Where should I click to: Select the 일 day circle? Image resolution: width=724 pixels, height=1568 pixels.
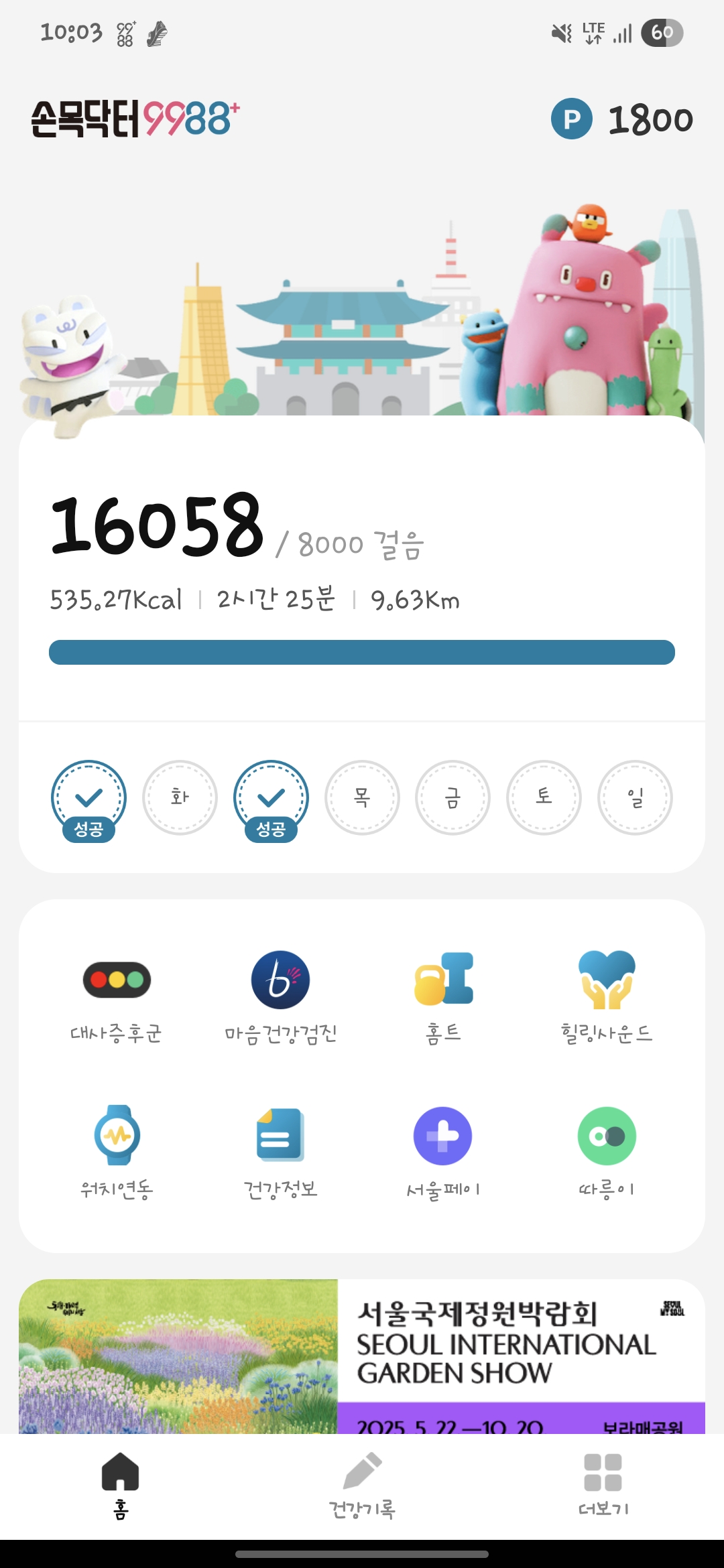pos(635,797)
